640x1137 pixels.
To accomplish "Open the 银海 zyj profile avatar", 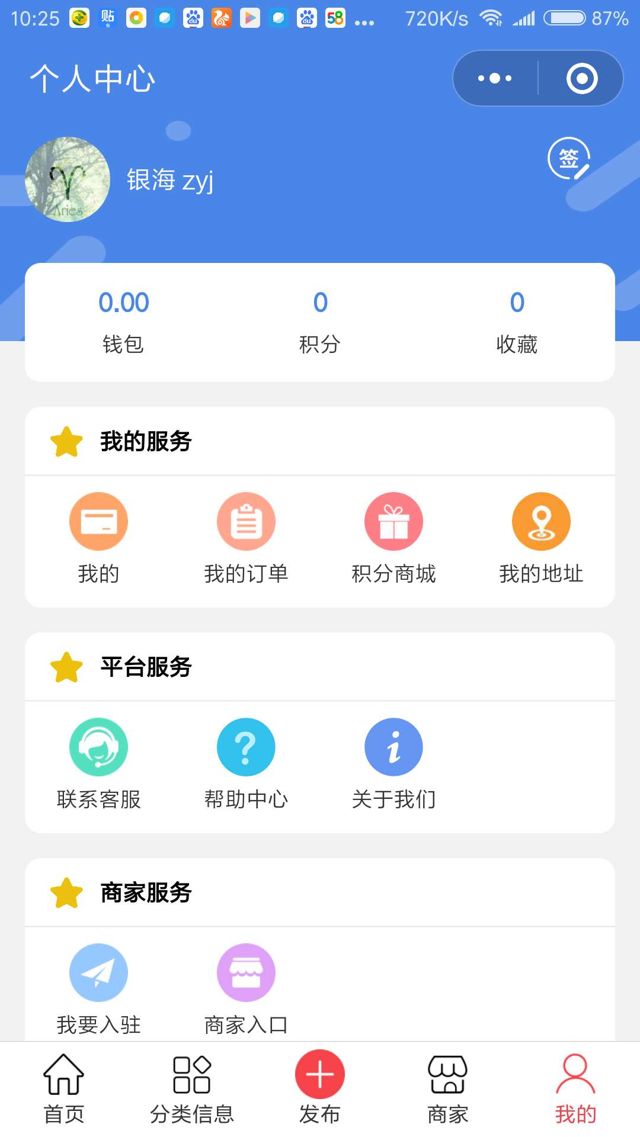I will [x=67, y=180].
